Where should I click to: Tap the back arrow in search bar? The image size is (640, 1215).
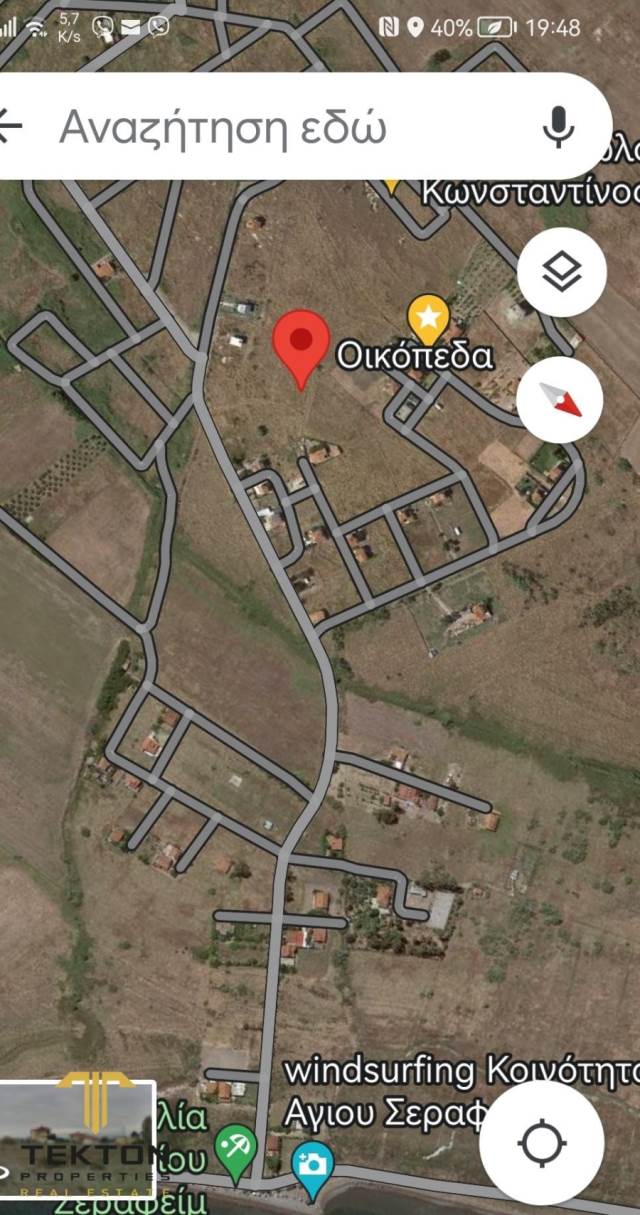[10, 125]
